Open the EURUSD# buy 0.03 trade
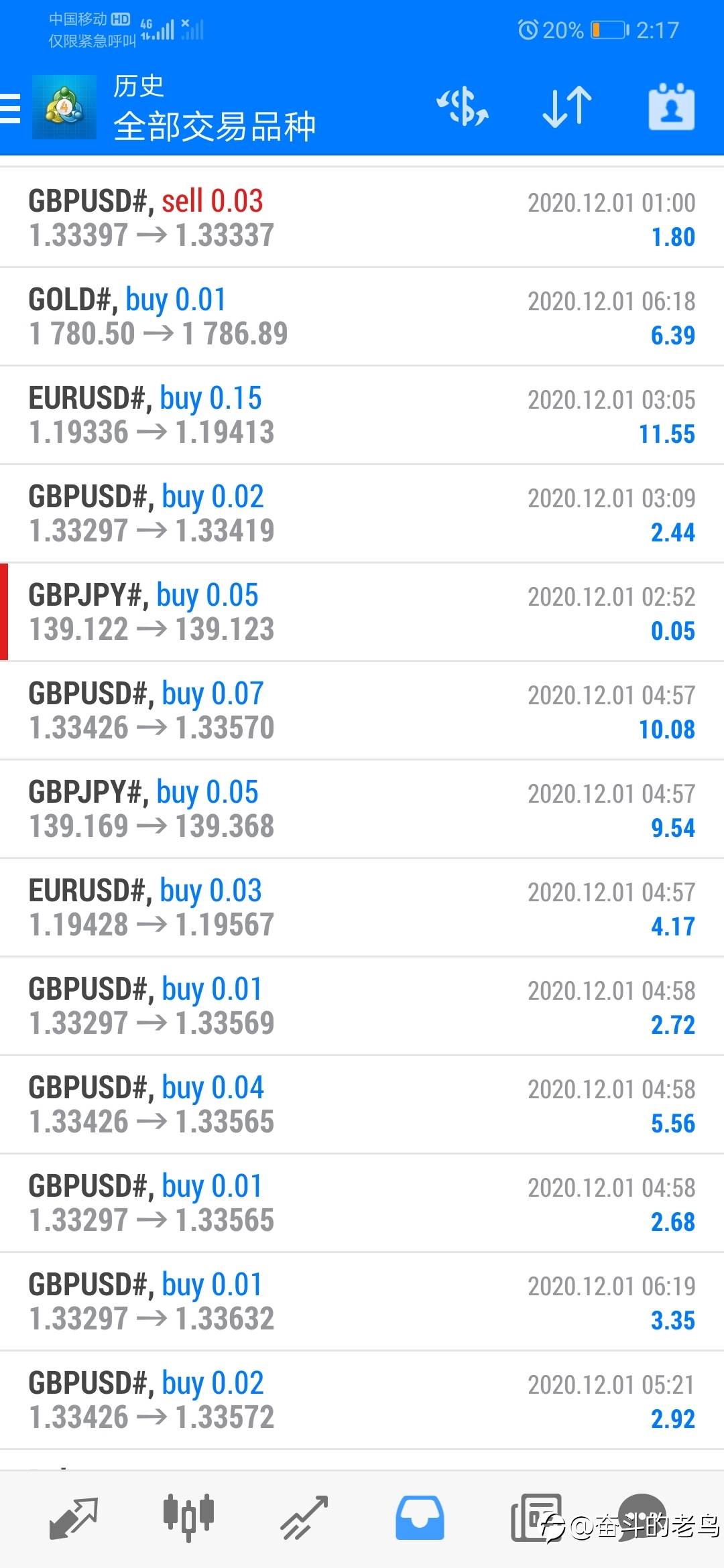Viewport: 724px width, 1568px height. (362, 907)
